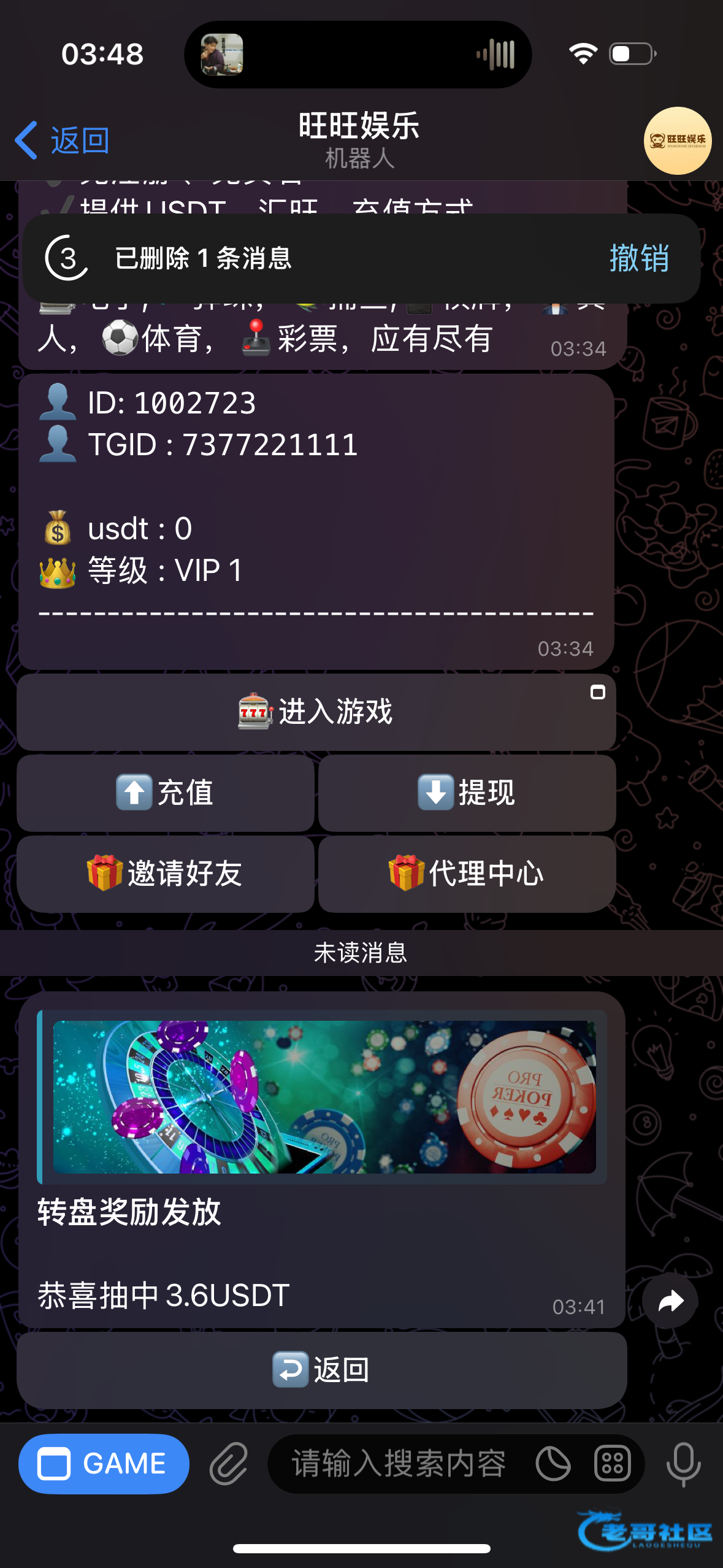This screenshot has width=723, height=1568.
Task: Focus the 请输入搜索内容 message field
Action: [399, 1464]
